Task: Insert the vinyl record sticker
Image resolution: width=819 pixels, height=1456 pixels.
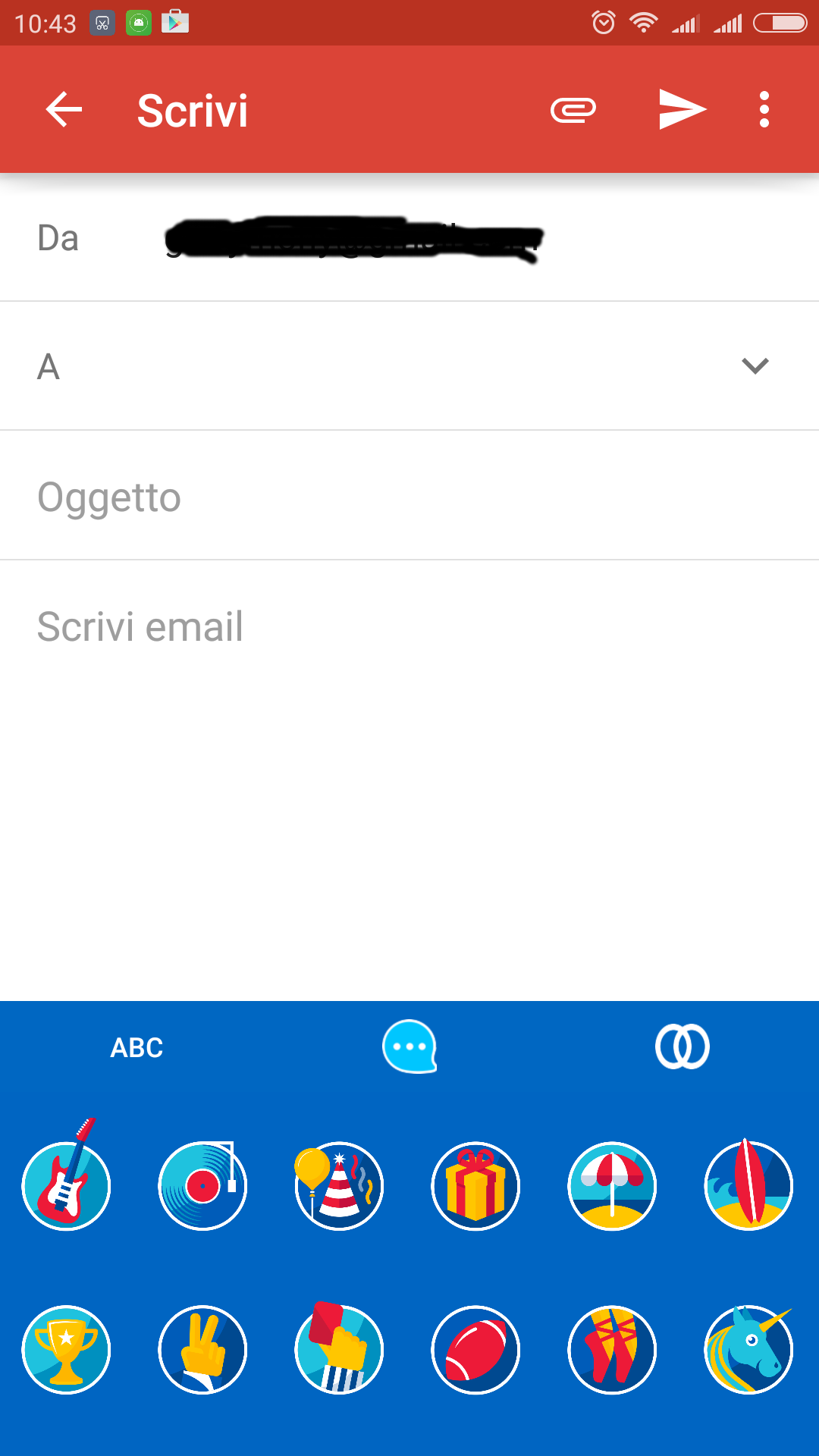Action: [x=202, y=1186]
